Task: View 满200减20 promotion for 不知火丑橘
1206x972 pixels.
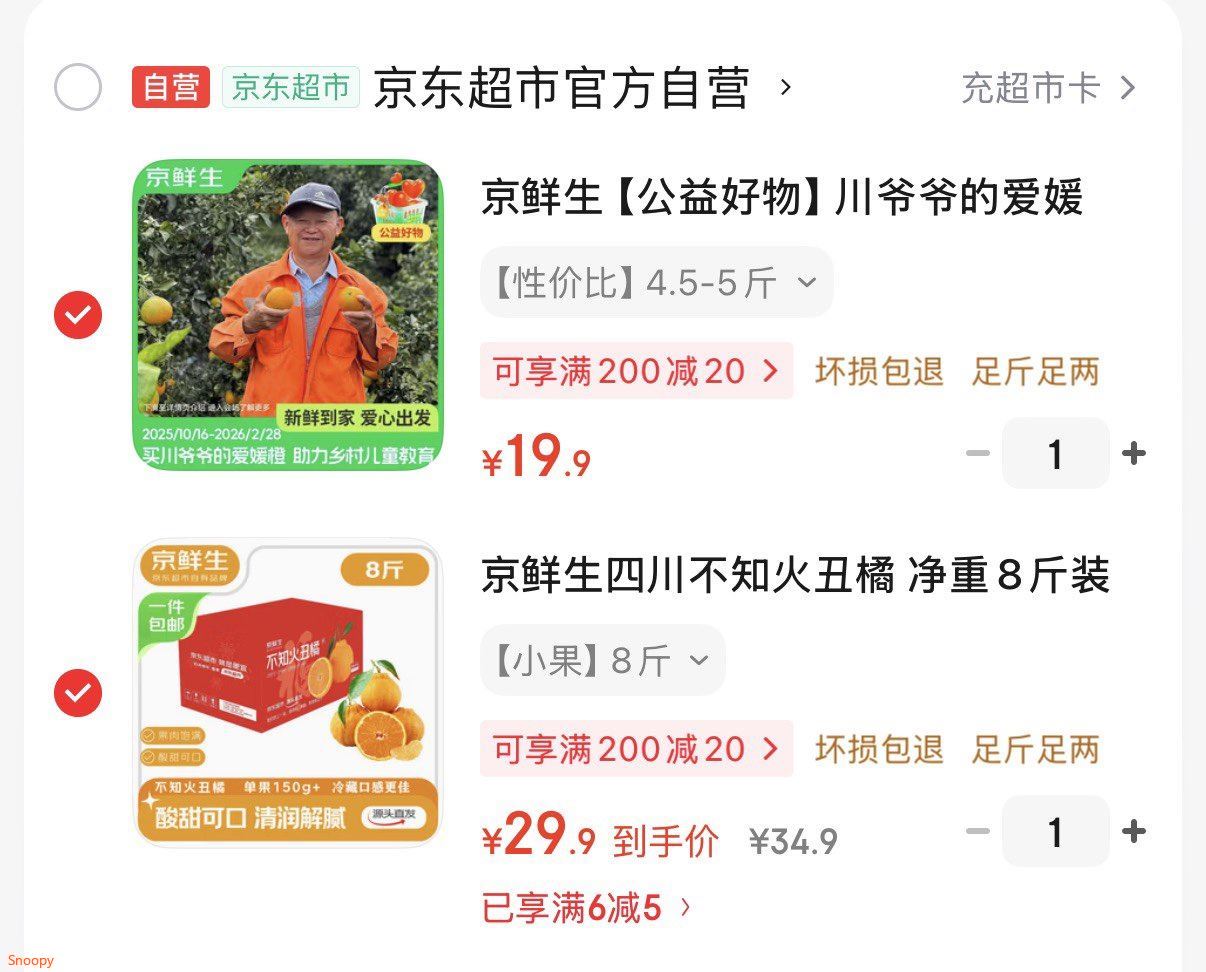Action: tap(636, 749)
